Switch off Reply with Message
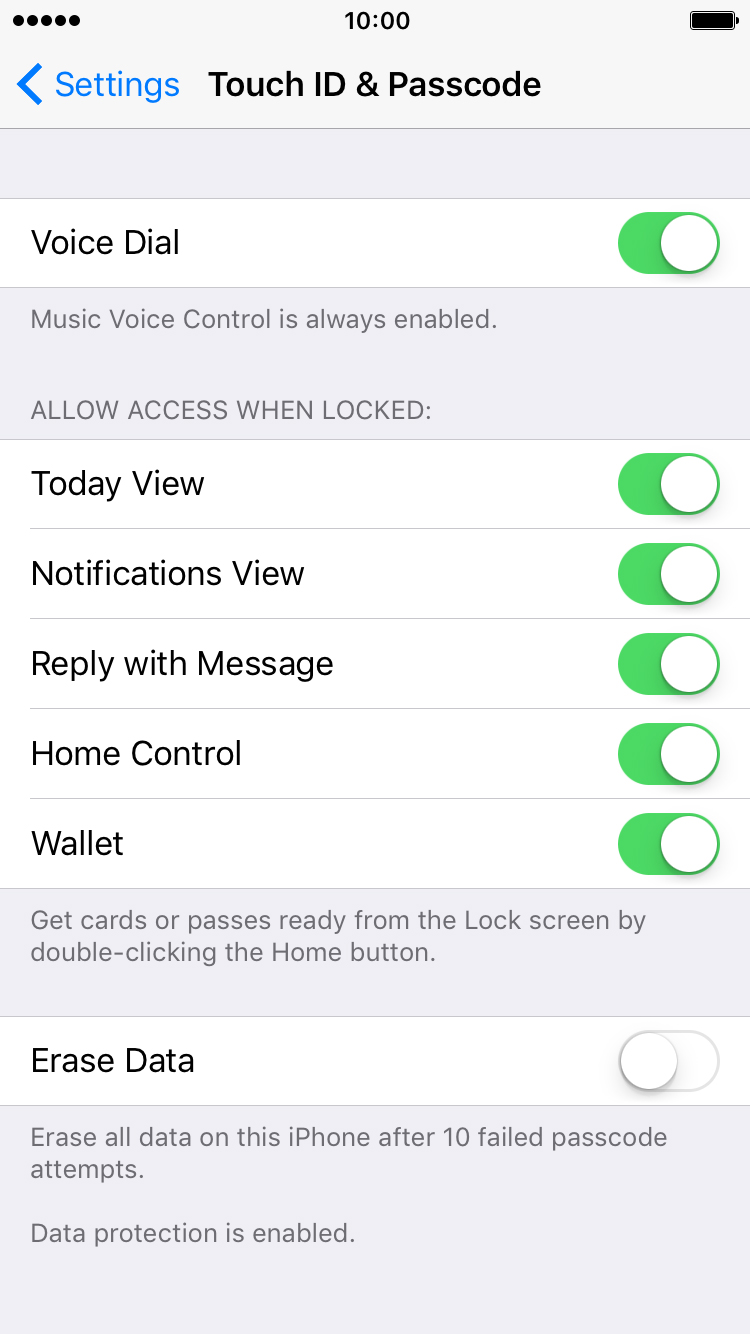The width and height of the screenshot is (750, 1334). click(x=669, y=664)
